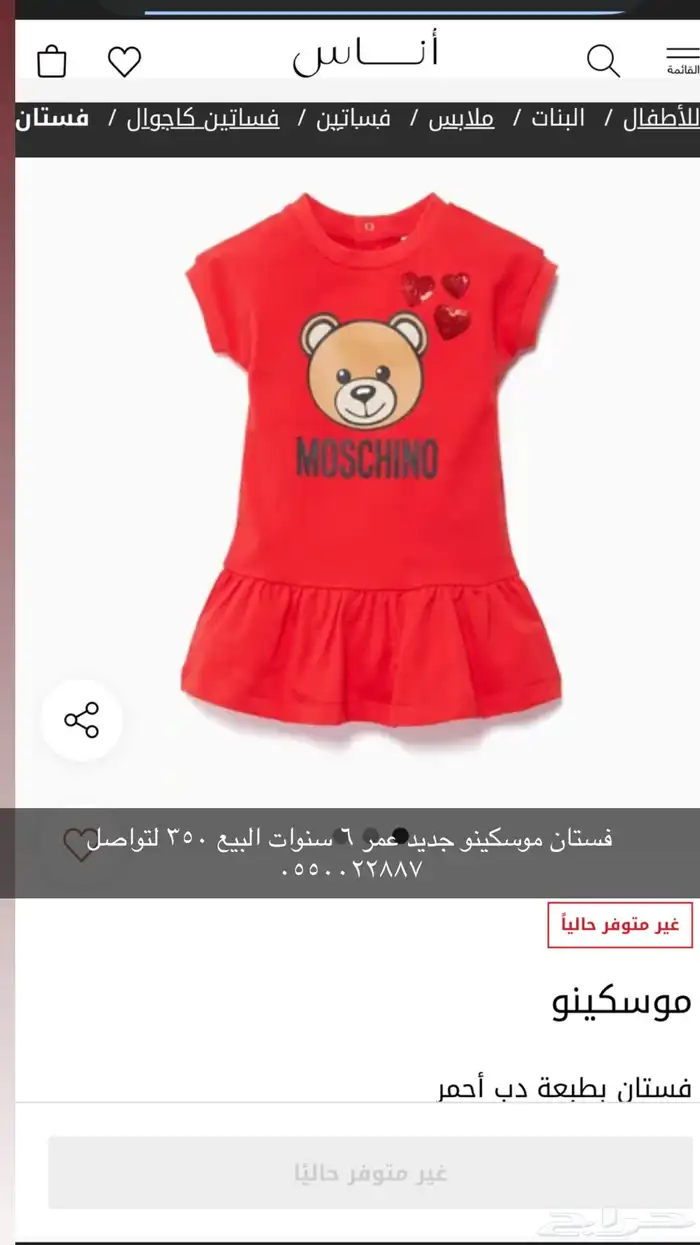Go to the فساتين كاجوال breadcrumb
This screenshot has height=1245, width=700.
(x=203, y=119)
